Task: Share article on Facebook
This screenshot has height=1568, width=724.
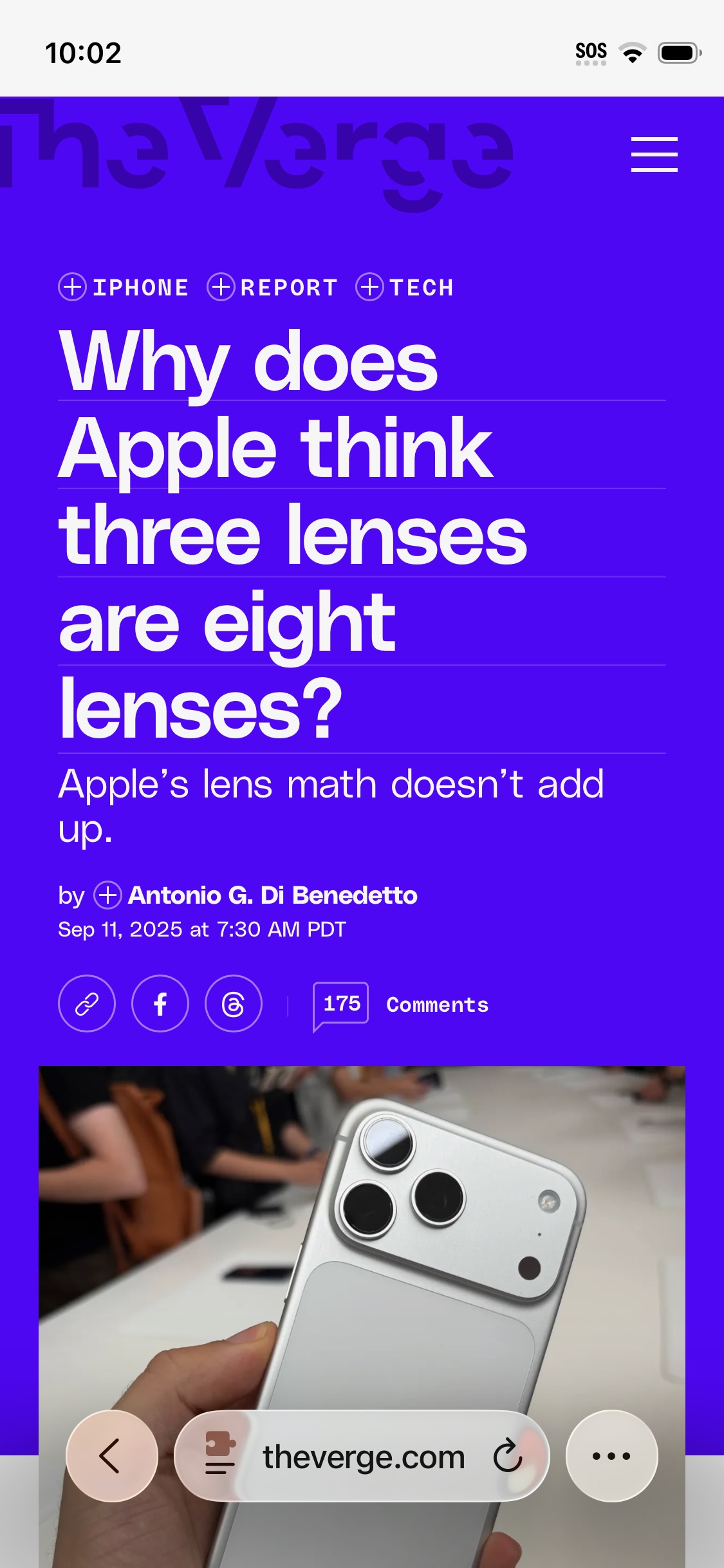Action: pos(160,1004)
